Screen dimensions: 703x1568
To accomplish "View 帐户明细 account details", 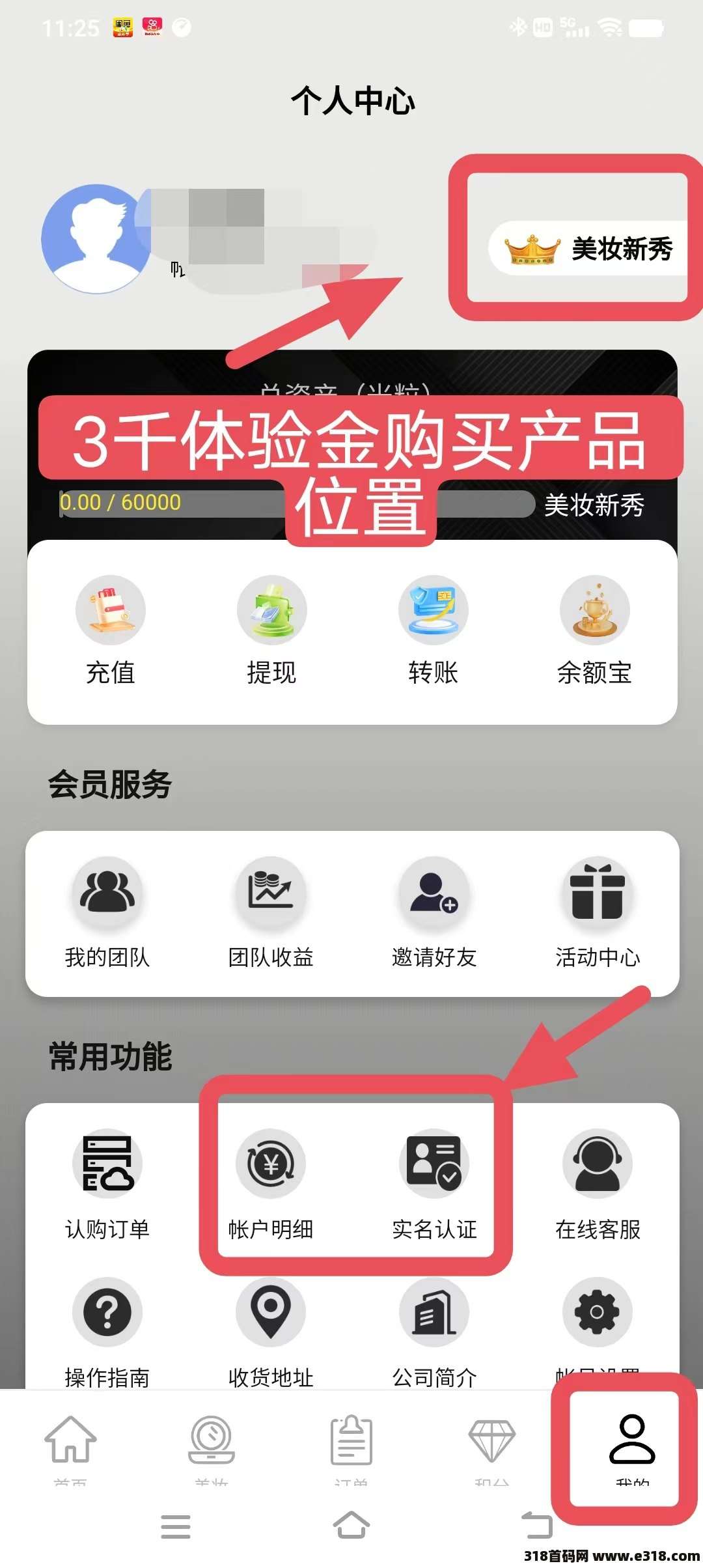I will point(271,1185).
